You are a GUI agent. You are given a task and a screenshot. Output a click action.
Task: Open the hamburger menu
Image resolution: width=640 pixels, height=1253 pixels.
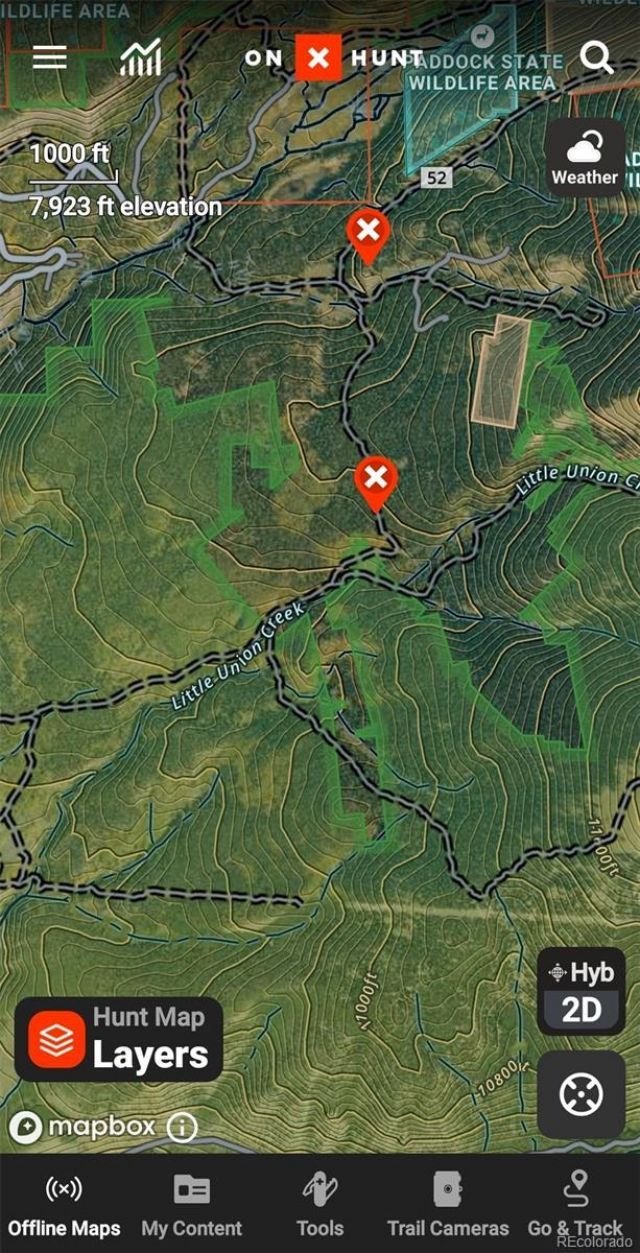click(x=49, y=57)
